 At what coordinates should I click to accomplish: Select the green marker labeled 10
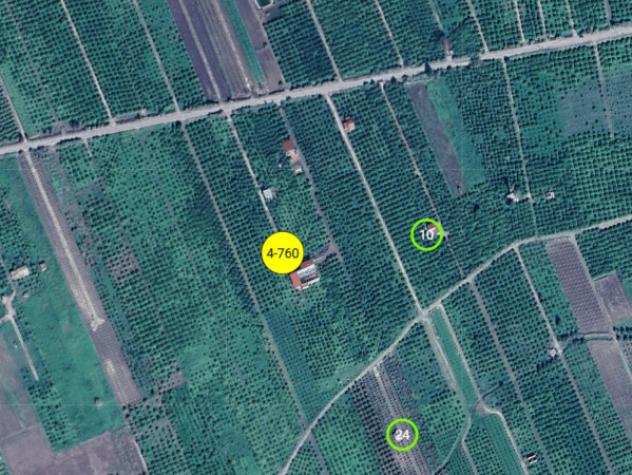tap(427, 235)
